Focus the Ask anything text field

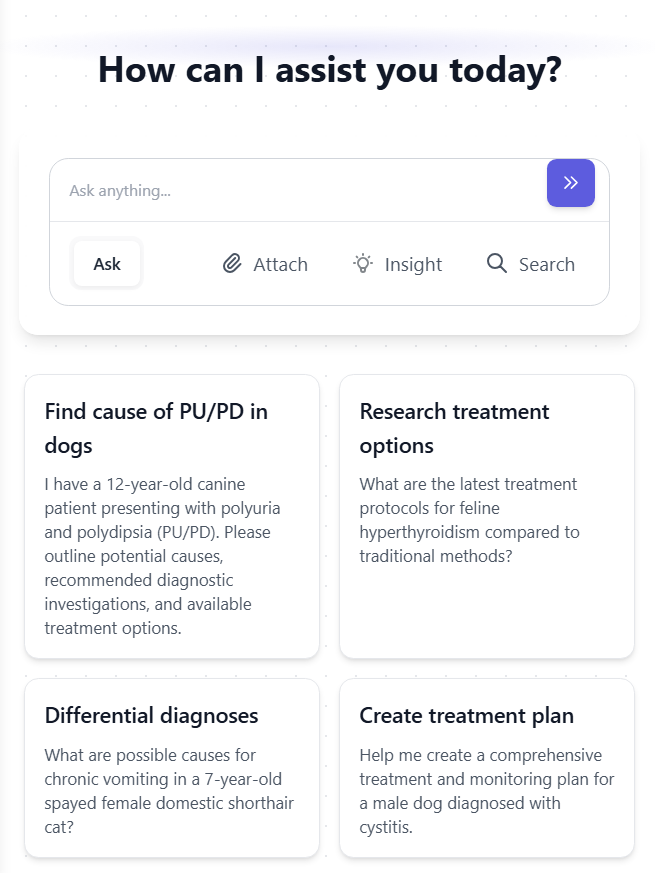point(300,190)
